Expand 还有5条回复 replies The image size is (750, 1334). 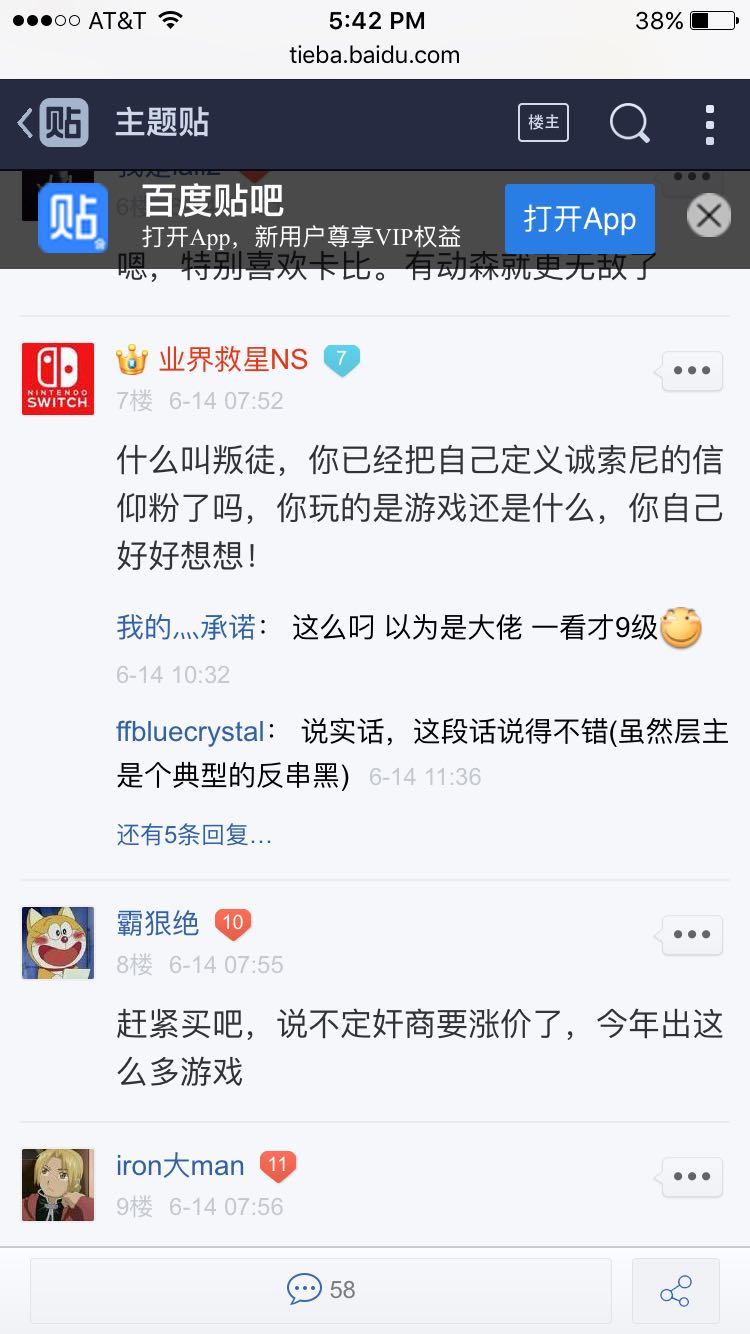pyautogui.click(x=194, y=834)
